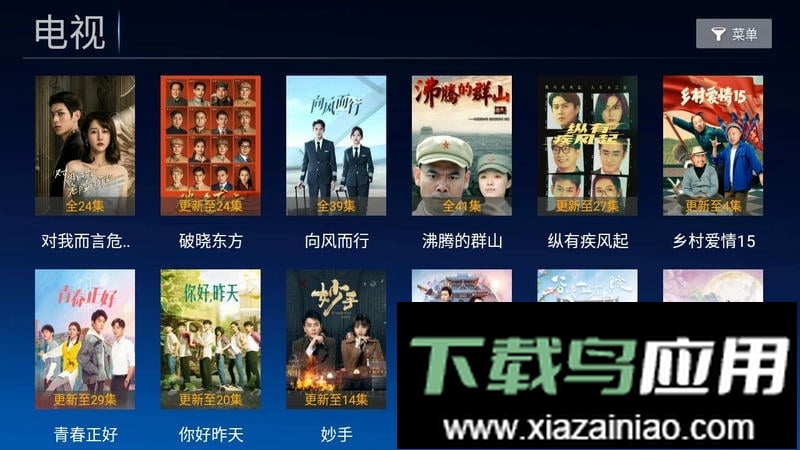Choose 乡村爱情15 from the grid
Image resolution: width=800 pixels, height=450 pixels.
713,146
